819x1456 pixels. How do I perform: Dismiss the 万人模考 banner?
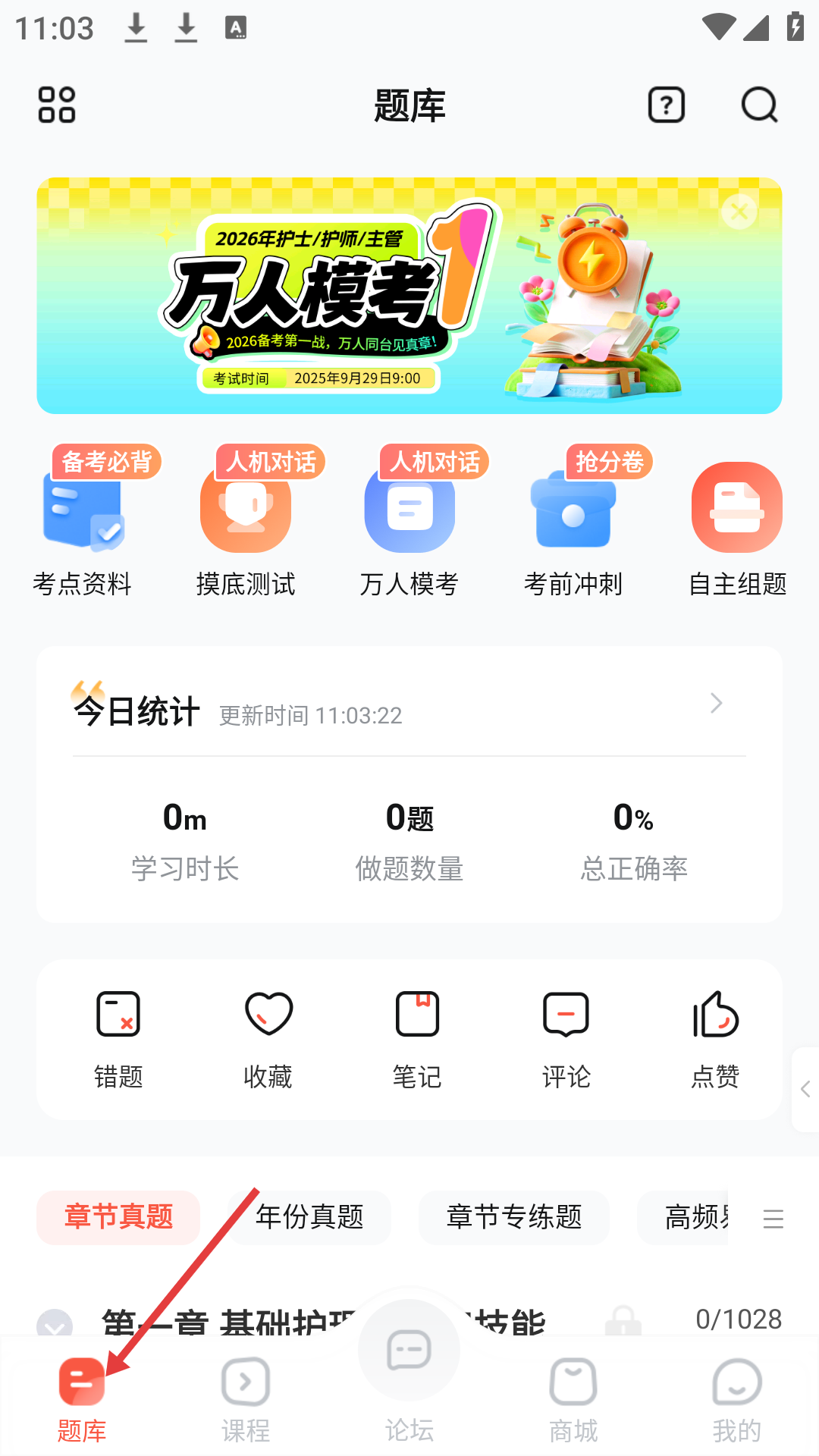click(x=739, y=212)
